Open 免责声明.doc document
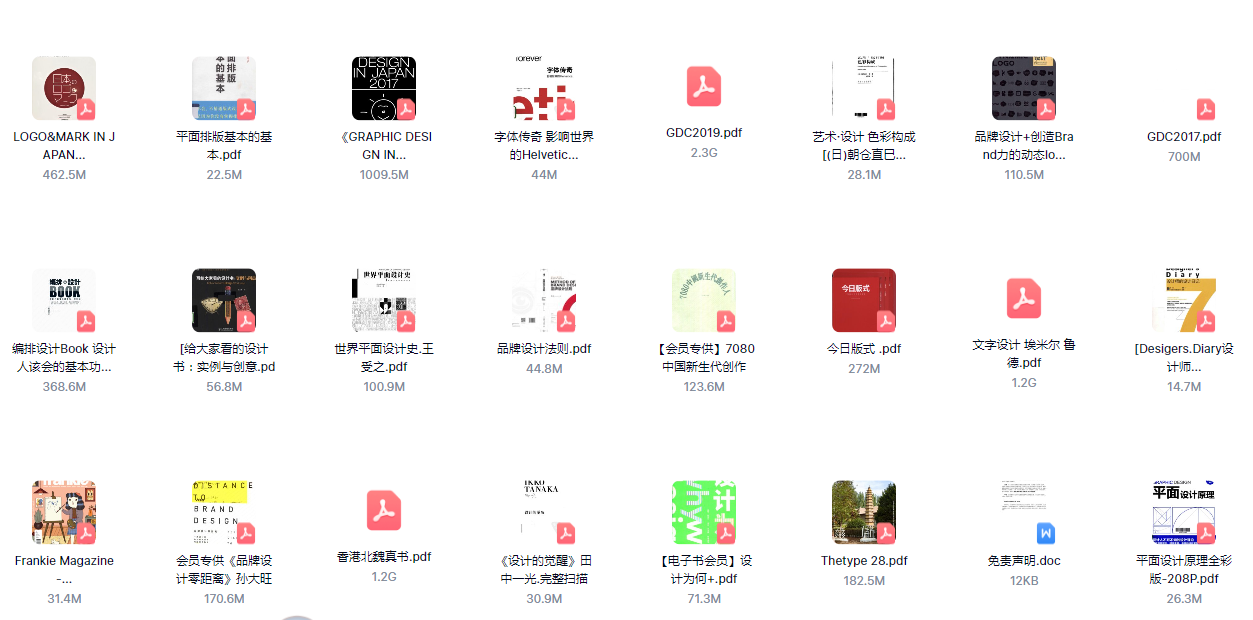 tap(1024, 512)
